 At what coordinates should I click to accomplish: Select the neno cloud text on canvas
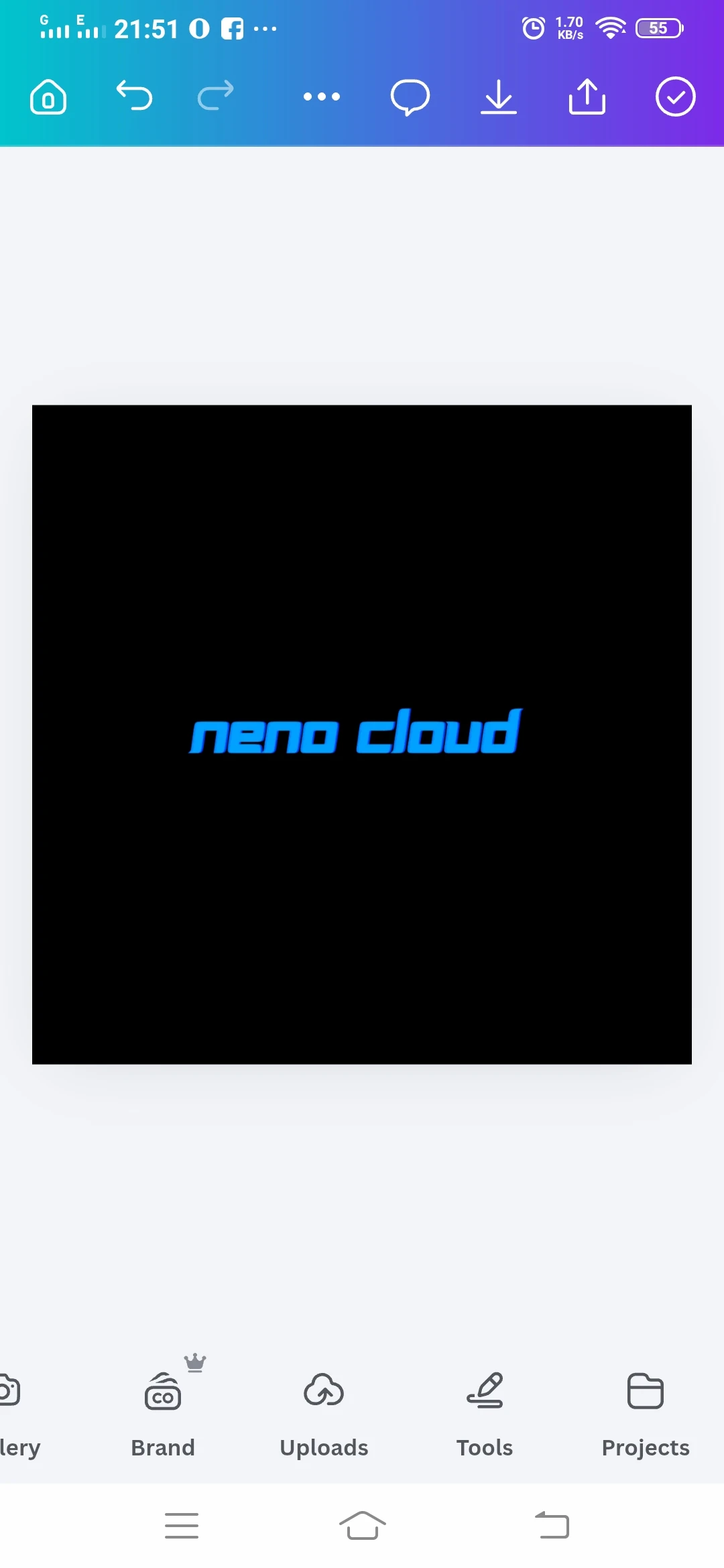pyautogui.click(x=356, y=732)
